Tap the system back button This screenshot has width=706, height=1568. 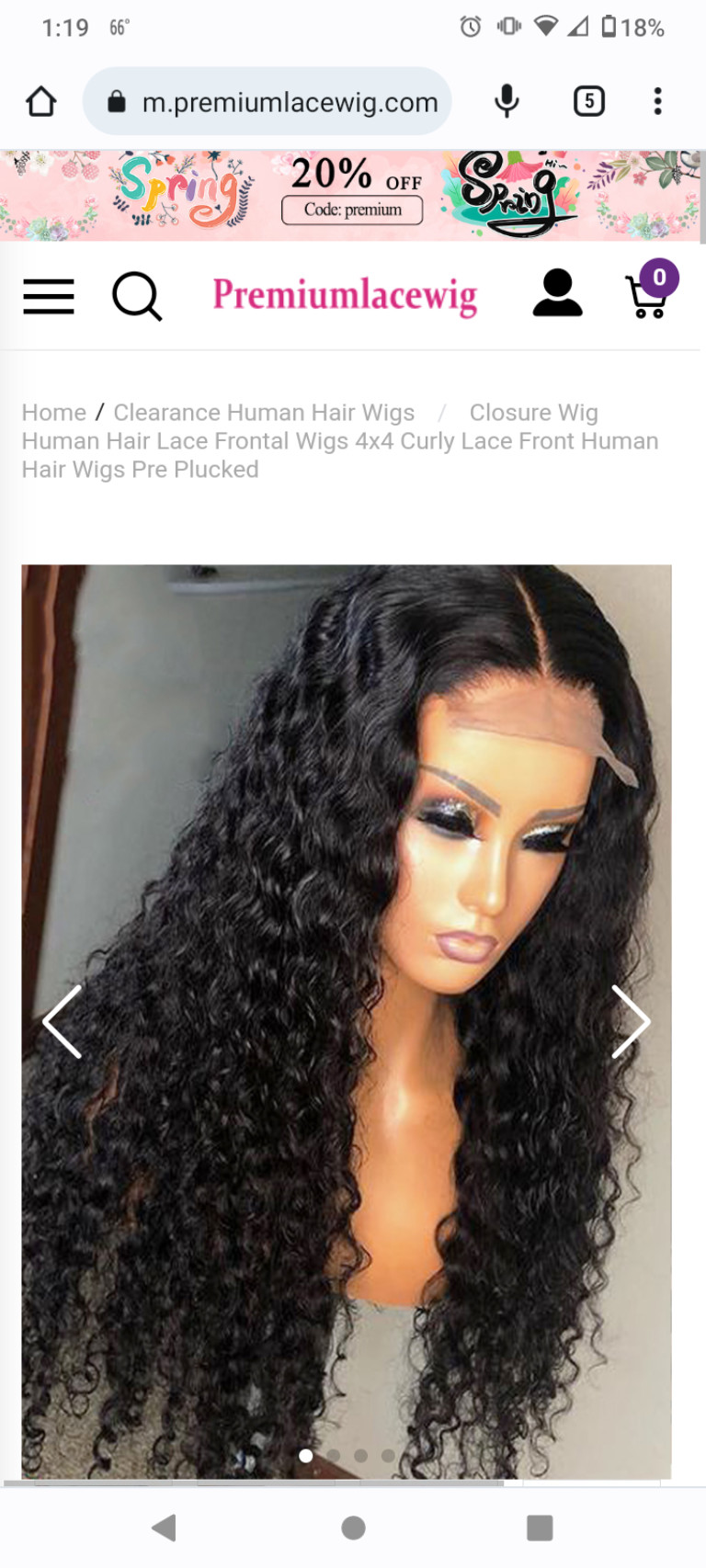tap(165, 1528)
